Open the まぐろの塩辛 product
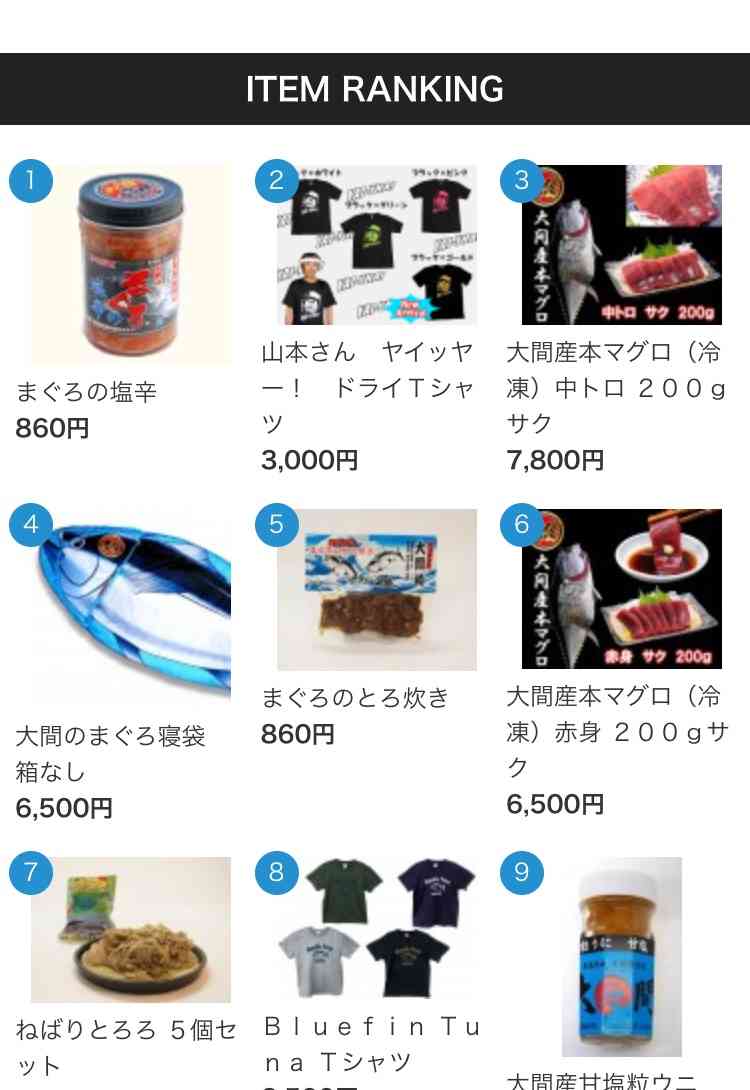 pyautogui.click(x=130, y=265)
